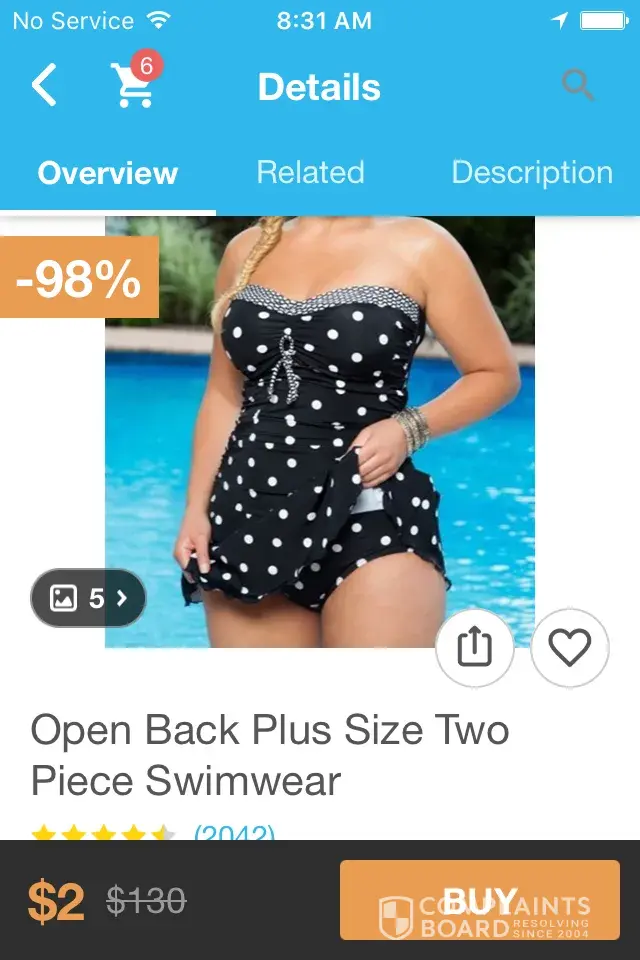
Task: Open the shopping cart
Action: tap(133, 85)
